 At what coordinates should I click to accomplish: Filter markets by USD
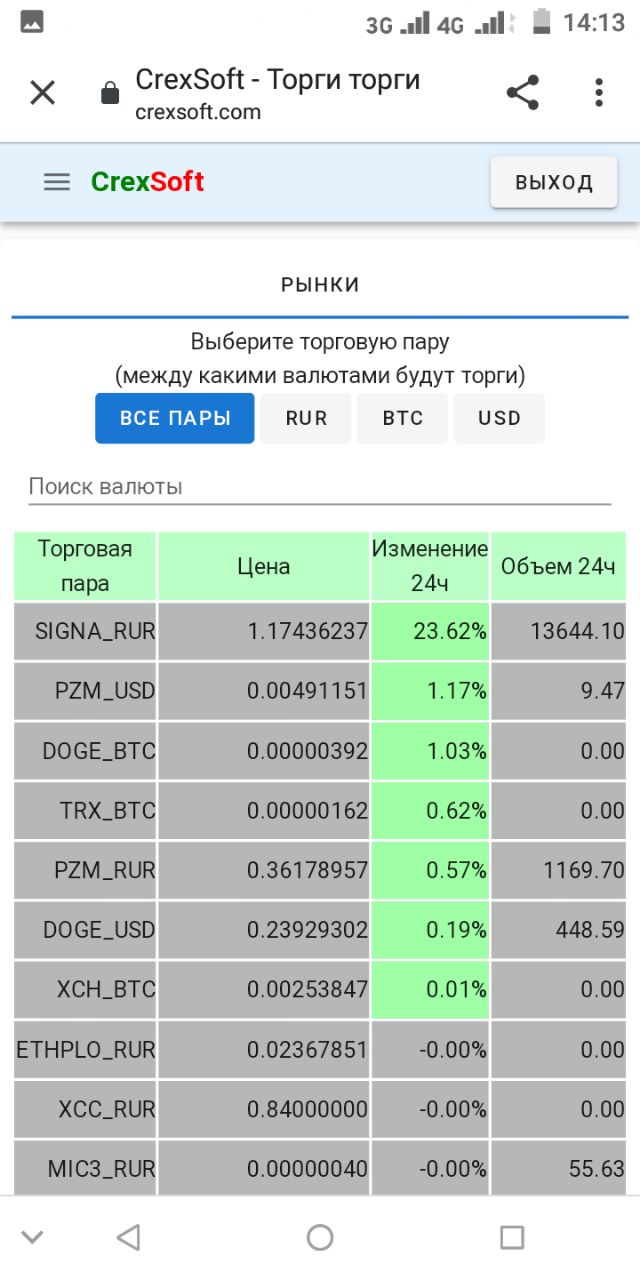(499, 418)
